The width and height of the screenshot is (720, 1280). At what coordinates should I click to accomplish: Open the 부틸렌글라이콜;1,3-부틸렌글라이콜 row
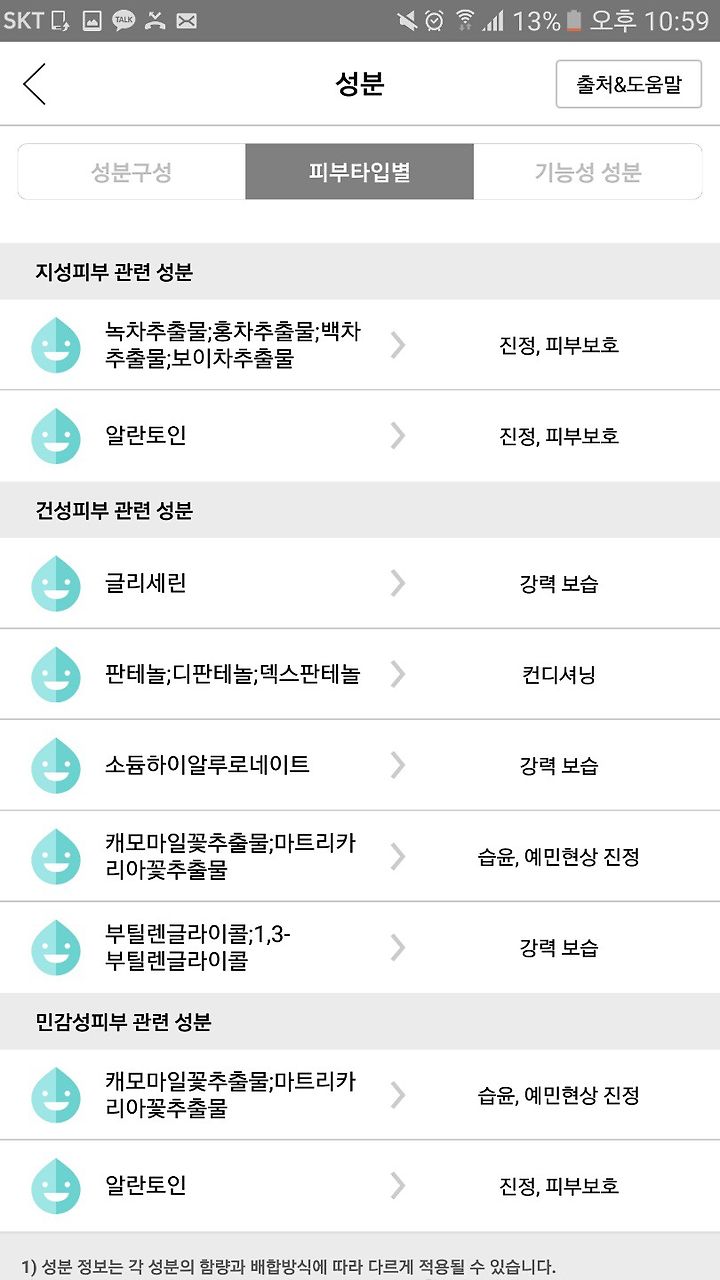[x=360, y=947]
